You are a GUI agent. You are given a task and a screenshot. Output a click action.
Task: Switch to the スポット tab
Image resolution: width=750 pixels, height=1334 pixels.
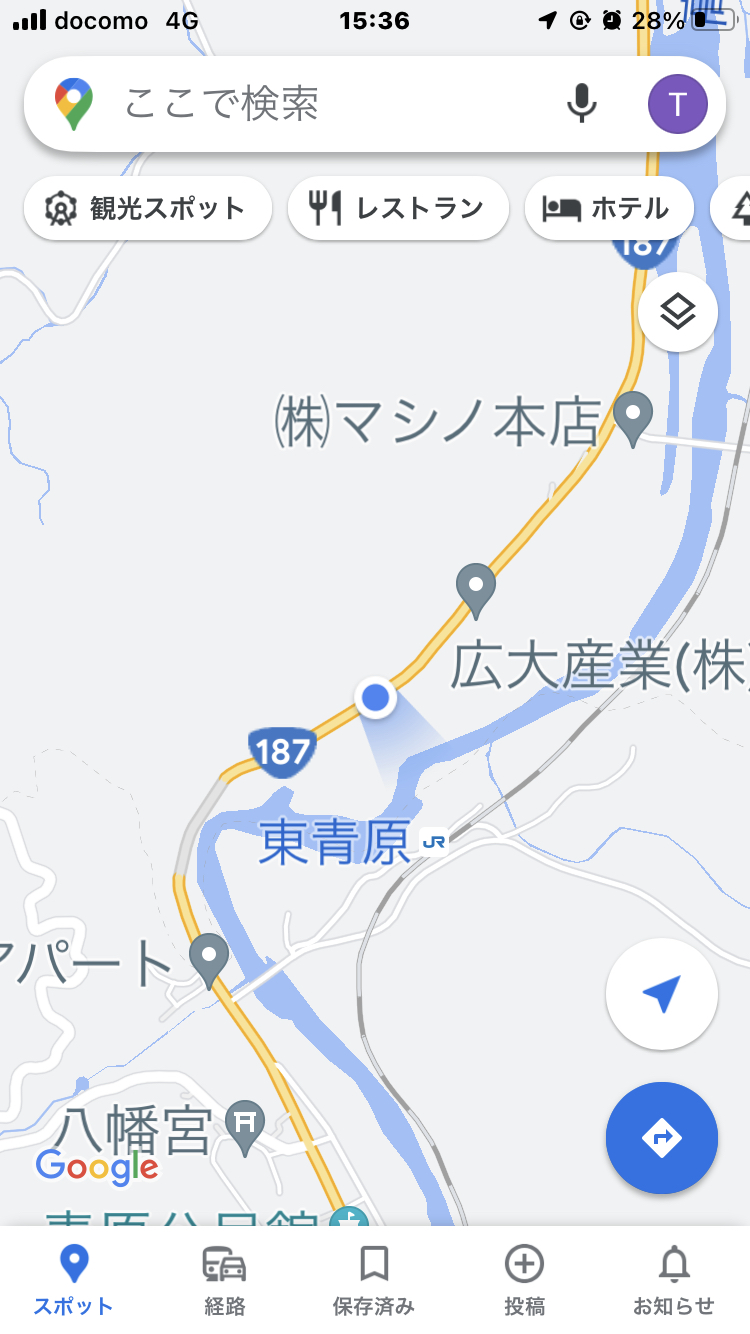[74, 1280]
